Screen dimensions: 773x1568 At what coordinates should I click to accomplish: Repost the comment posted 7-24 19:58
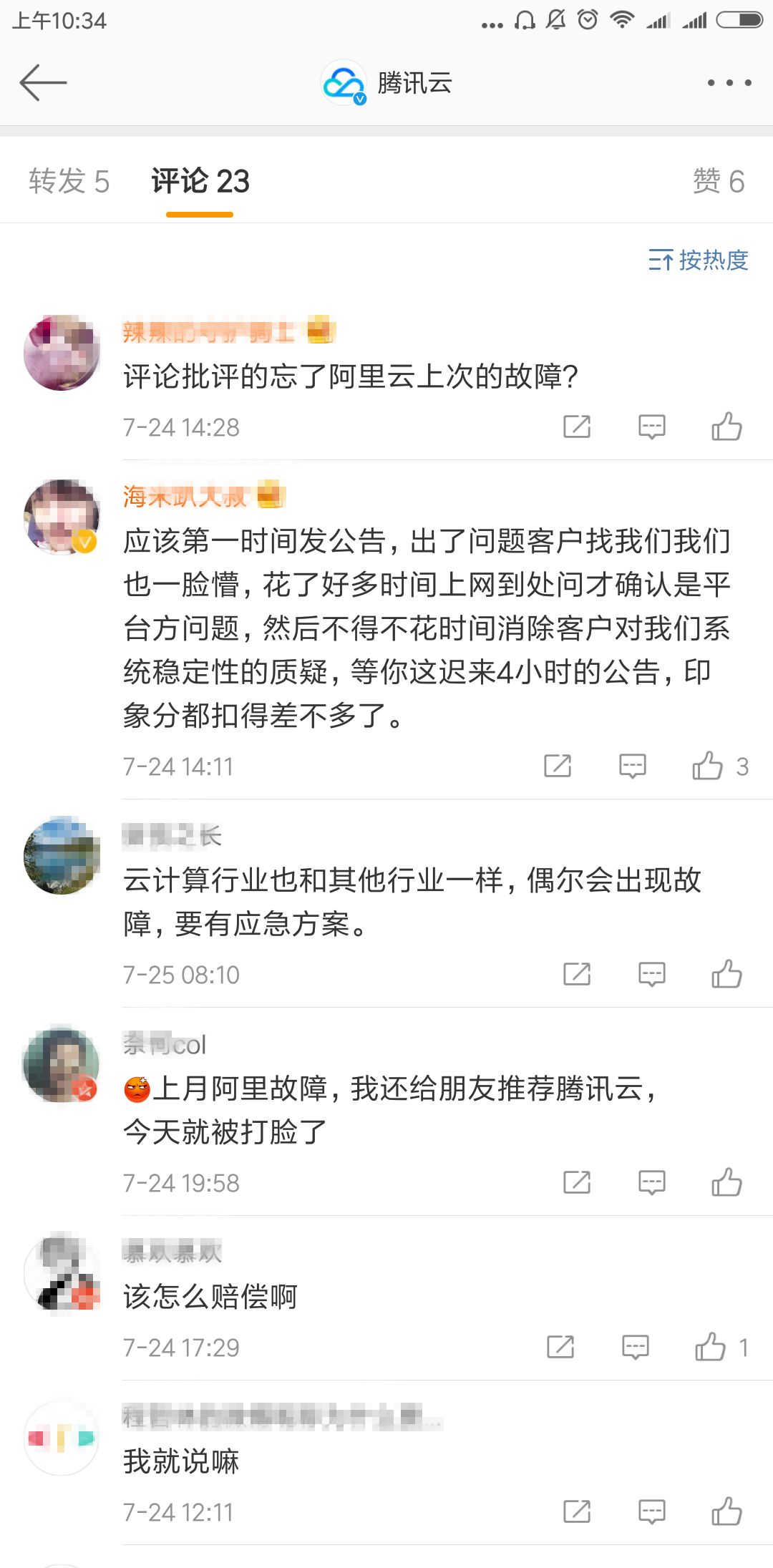[x=577, y=1183]
